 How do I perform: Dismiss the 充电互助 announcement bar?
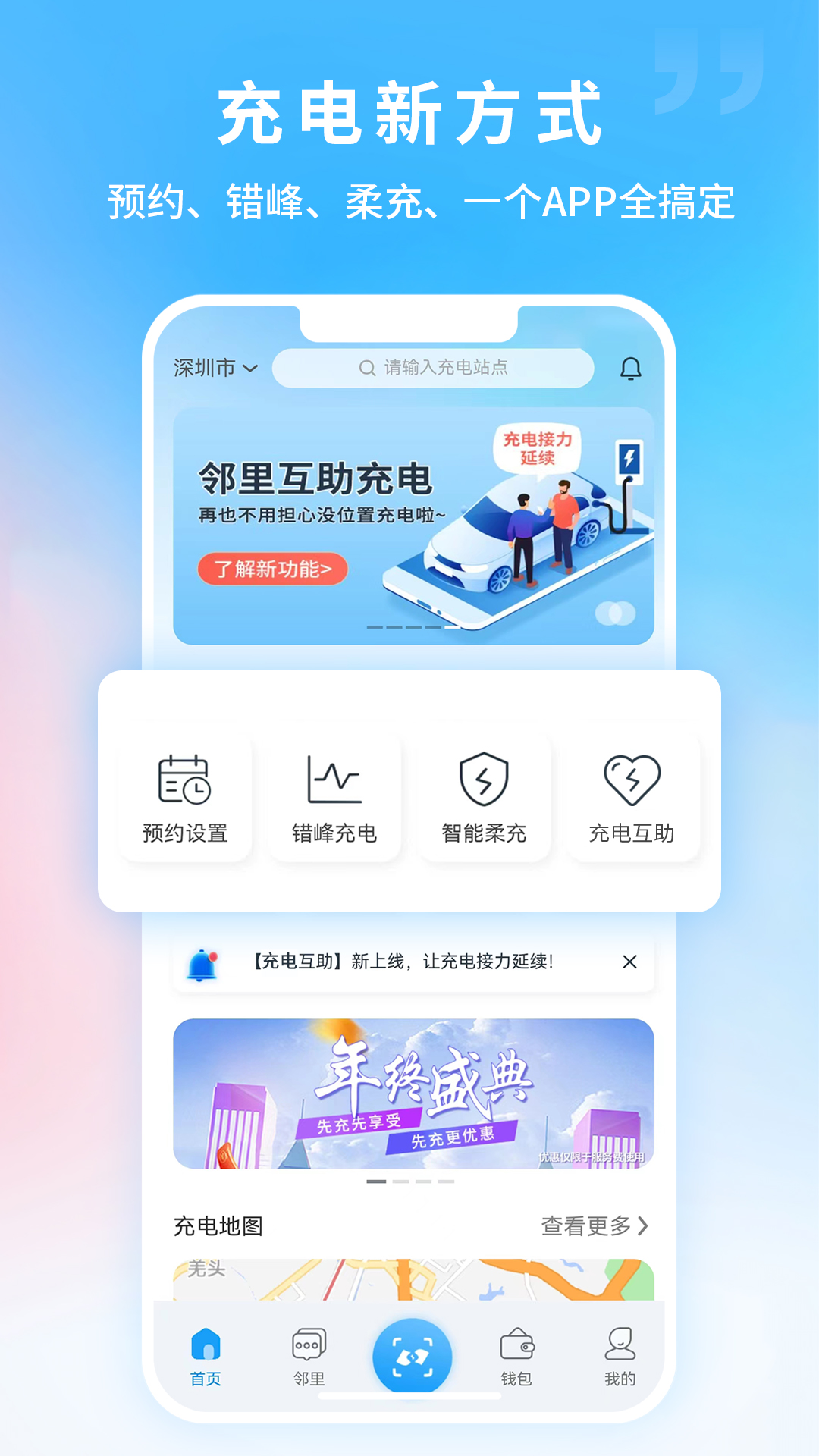(x=630, y=962)
